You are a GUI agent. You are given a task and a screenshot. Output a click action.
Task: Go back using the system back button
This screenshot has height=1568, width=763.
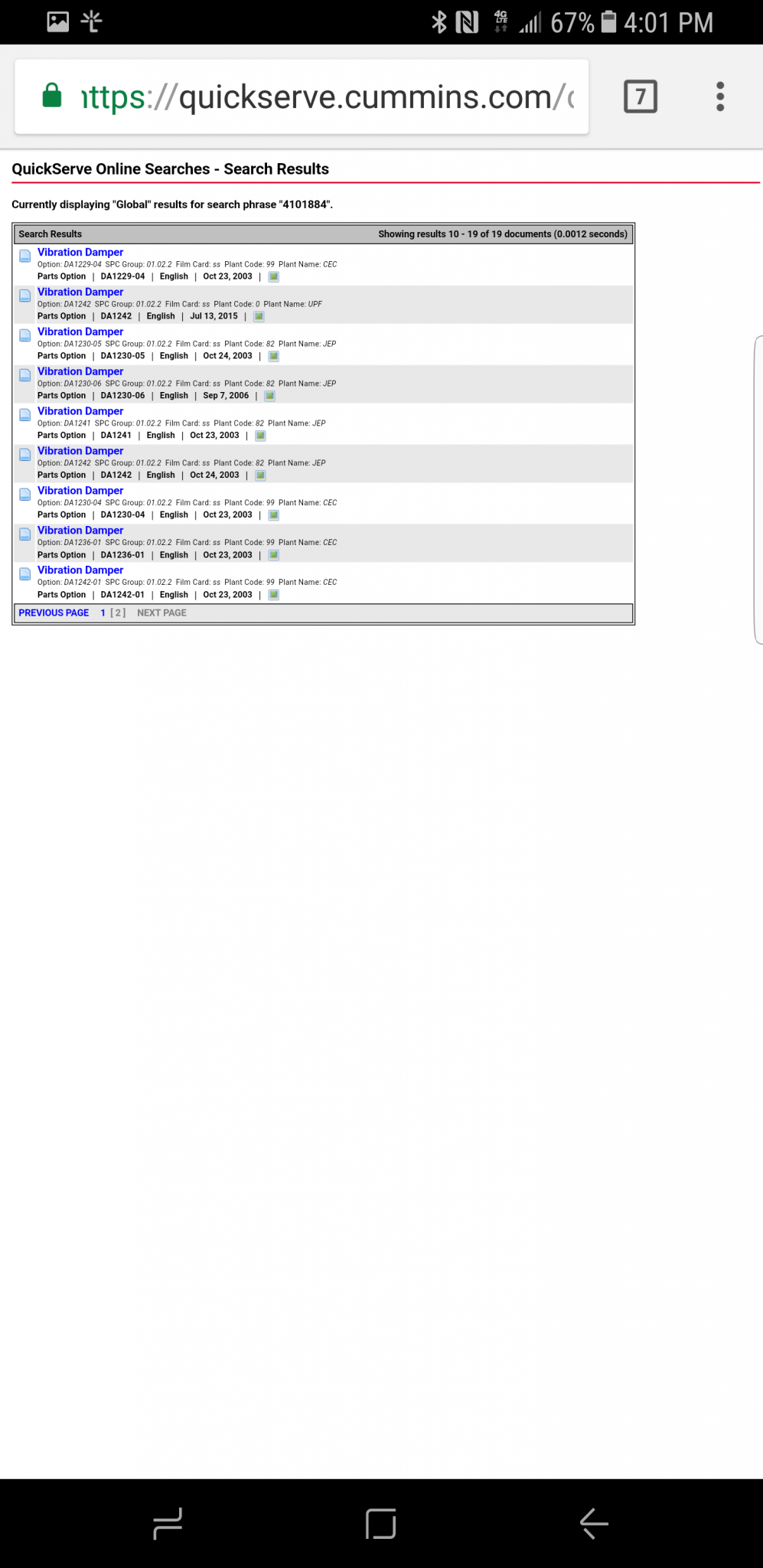click(x=594, y=1523)
